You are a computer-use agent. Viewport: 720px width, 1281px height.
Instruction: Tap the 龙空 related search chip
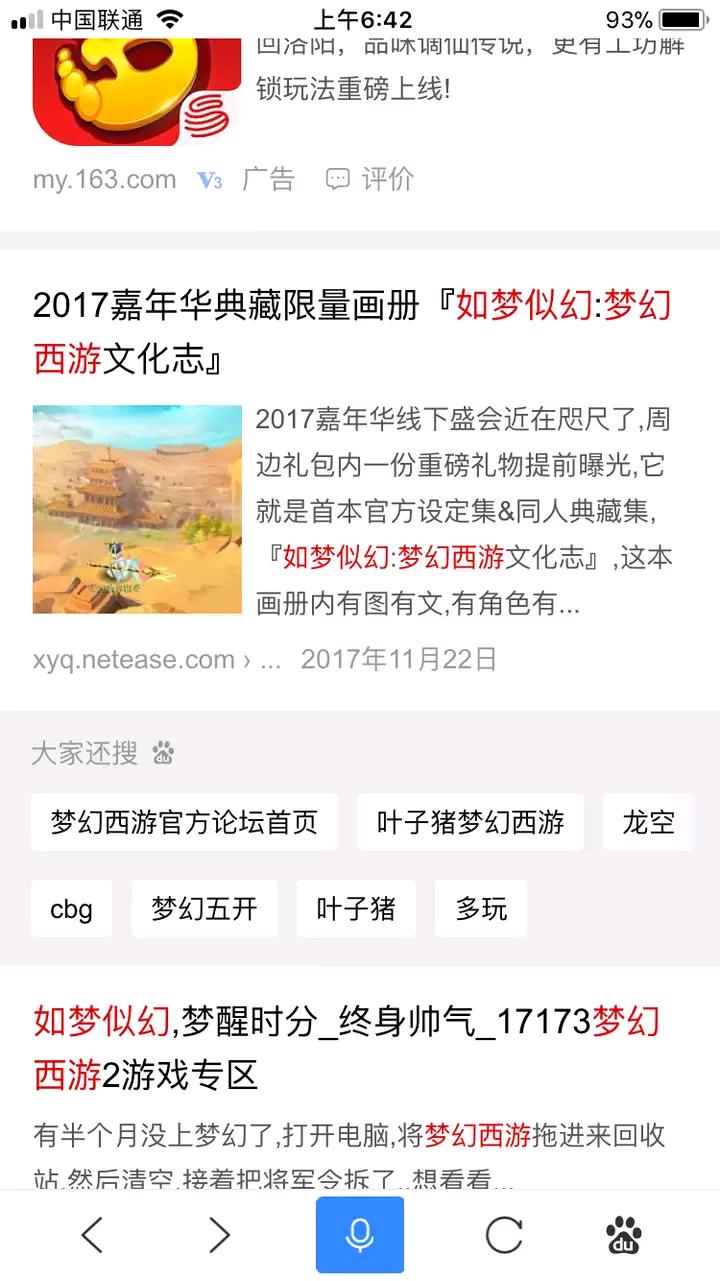pyautogui.click(x=648, y=823)
